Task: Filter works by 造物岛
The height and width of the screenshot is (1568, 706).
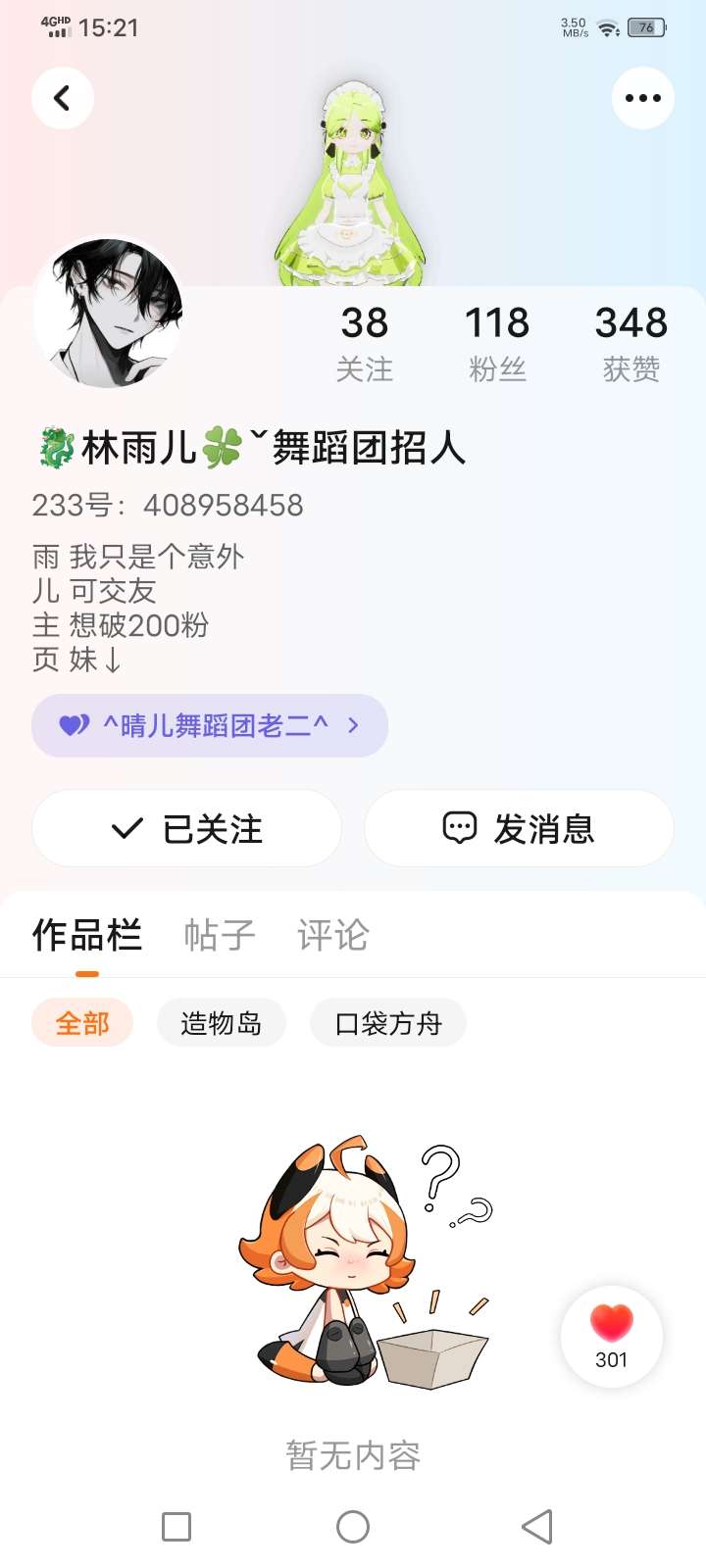Action: pyautogui.click(x=222, y=1023)
